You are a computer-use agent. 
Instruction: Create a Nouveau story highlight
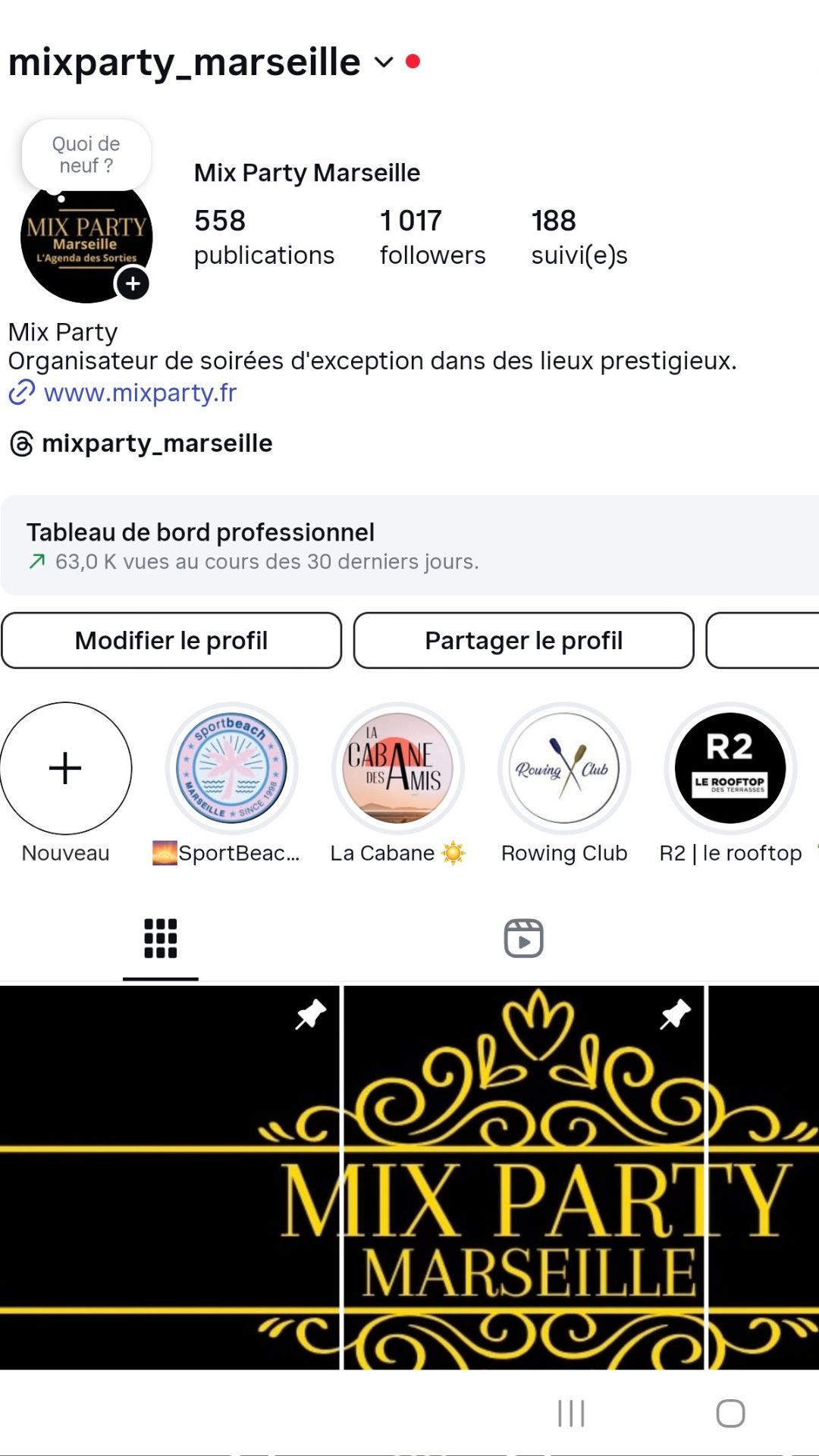click(x=65, y=768)
